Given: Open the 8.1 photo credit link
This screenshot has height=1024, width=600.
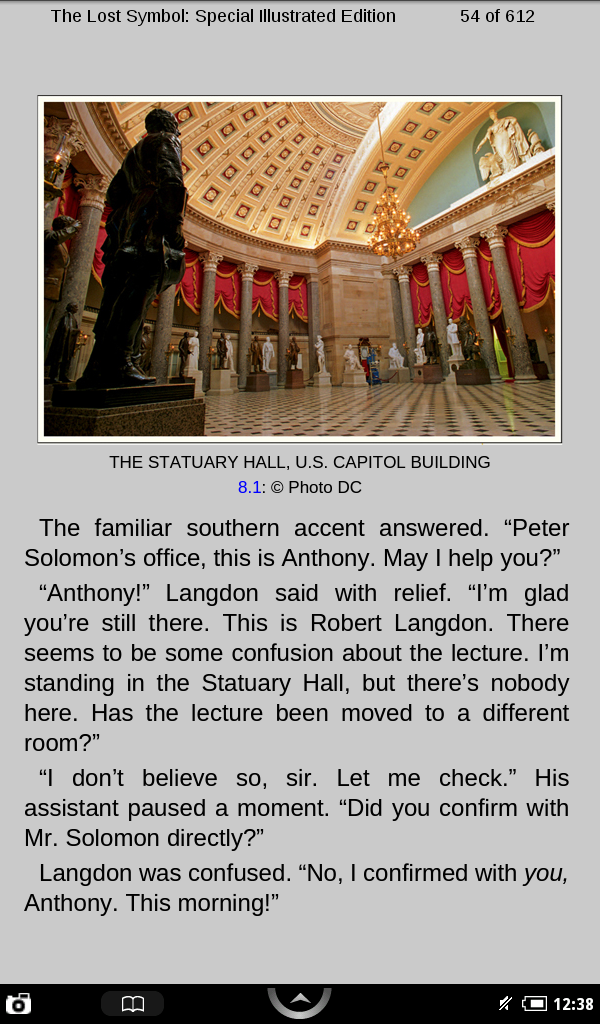Looking at the screenshot, I should point(249,488).
